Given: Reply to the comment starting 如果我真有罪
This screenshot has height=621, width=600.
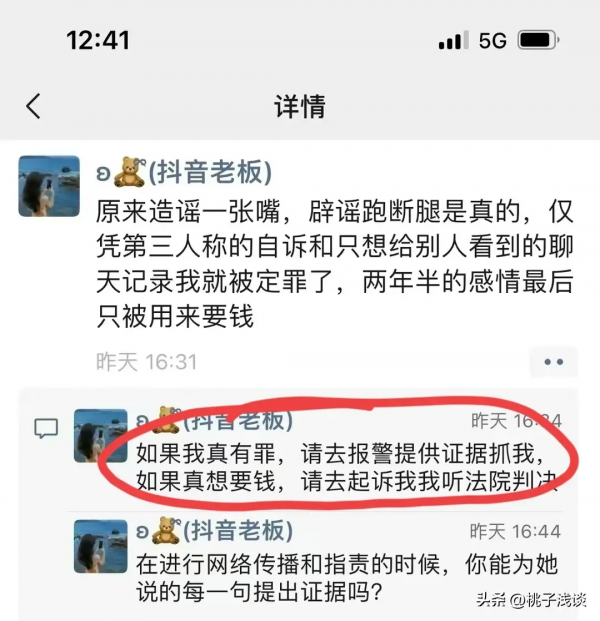Looking at the screenshot, I should click(340, 466).
